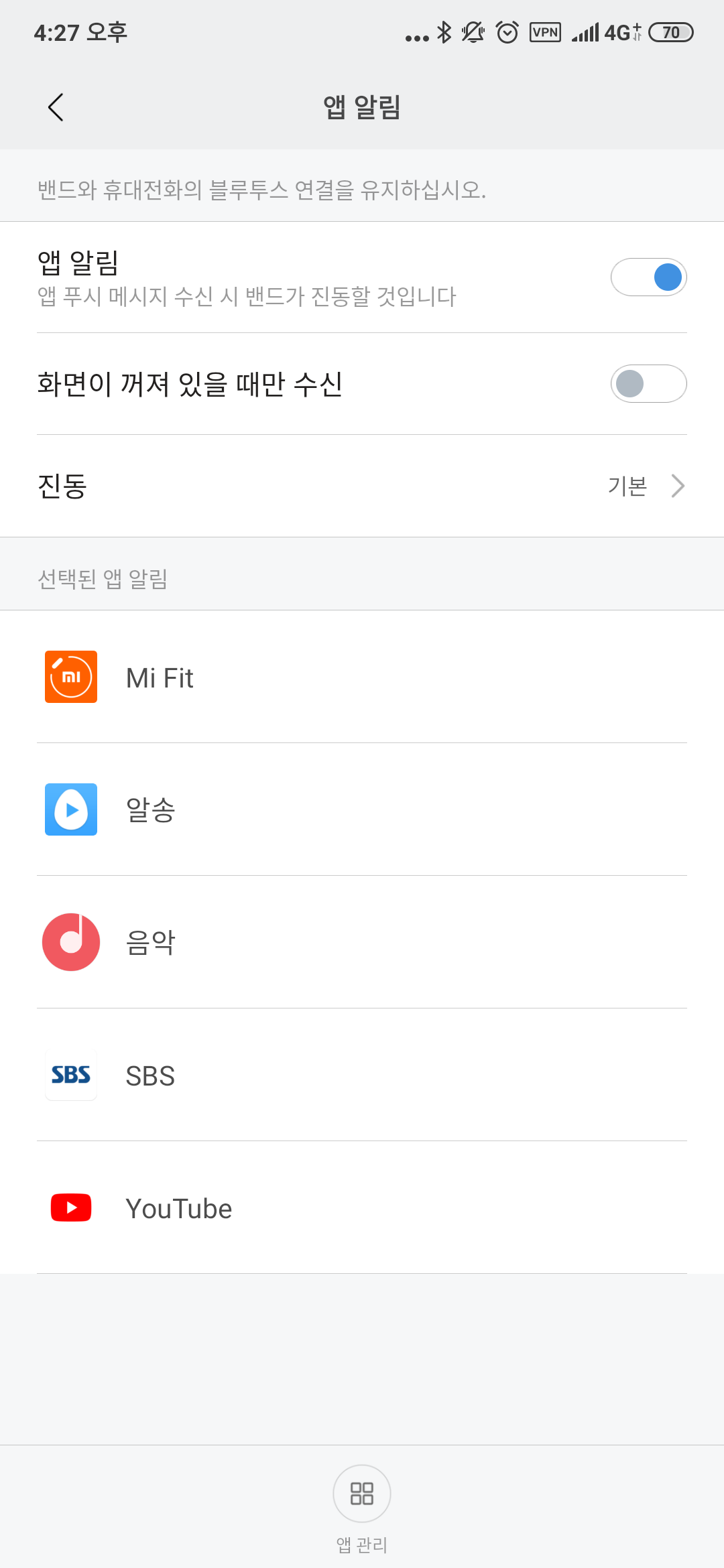724x1568 pixels.
Task: Expand the 진동 vibration options
Action: click(x=362, y=486)
